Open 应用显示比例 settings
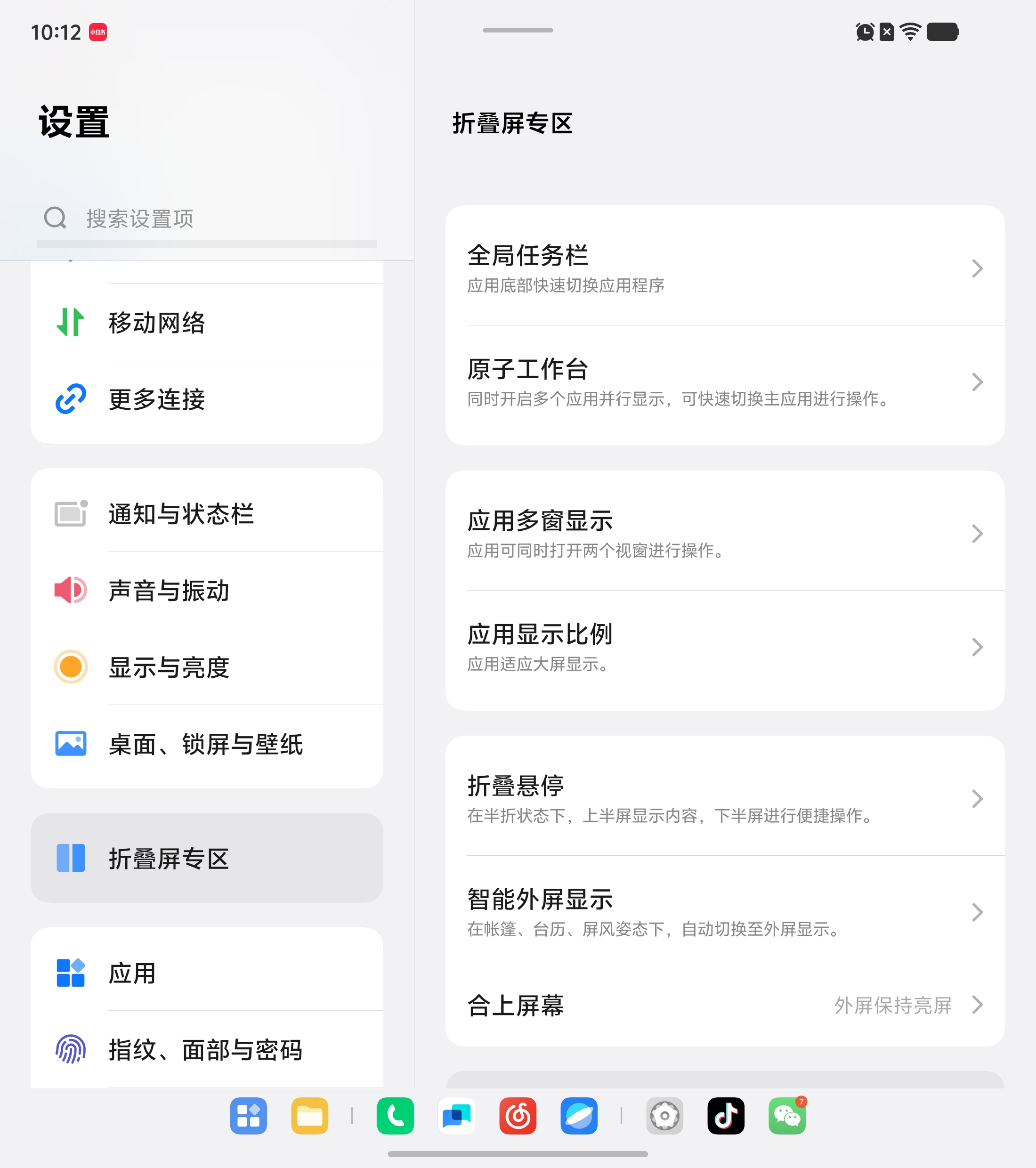The image size is (1036, 1168). point(724,647)
